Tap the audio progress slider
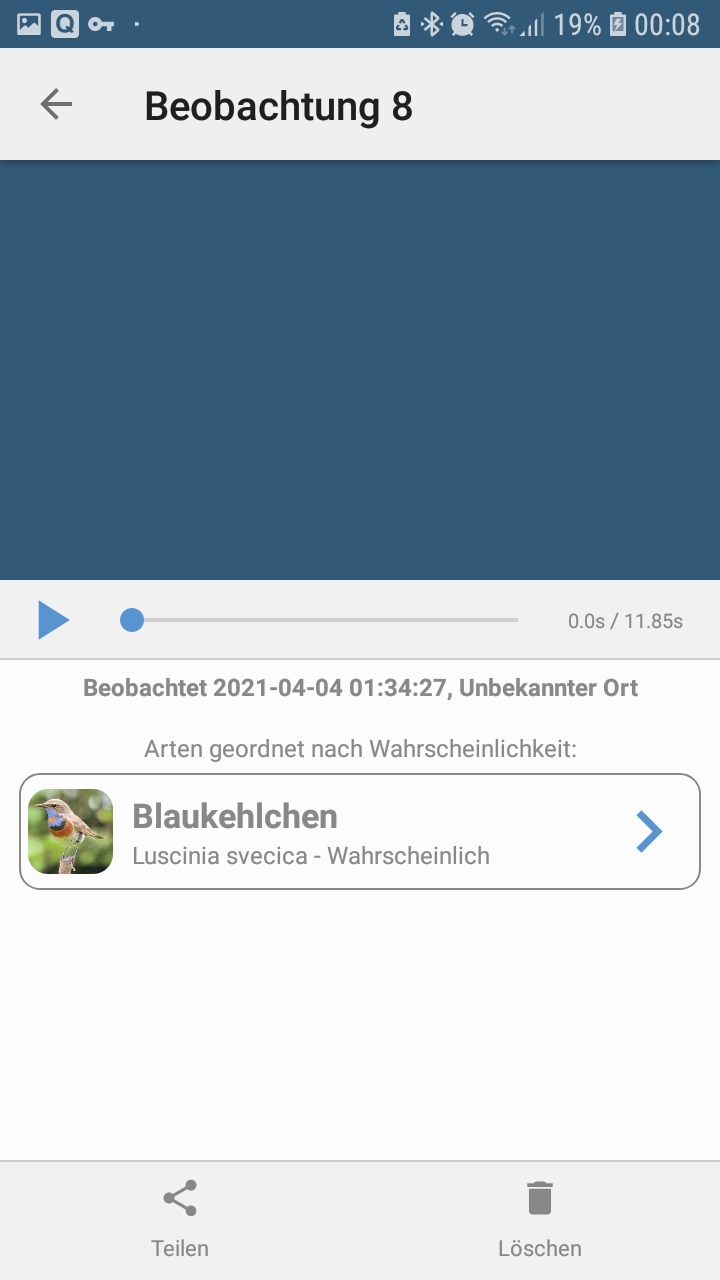720x1280 pixels. pyautogui.click(x=320, y=620)
